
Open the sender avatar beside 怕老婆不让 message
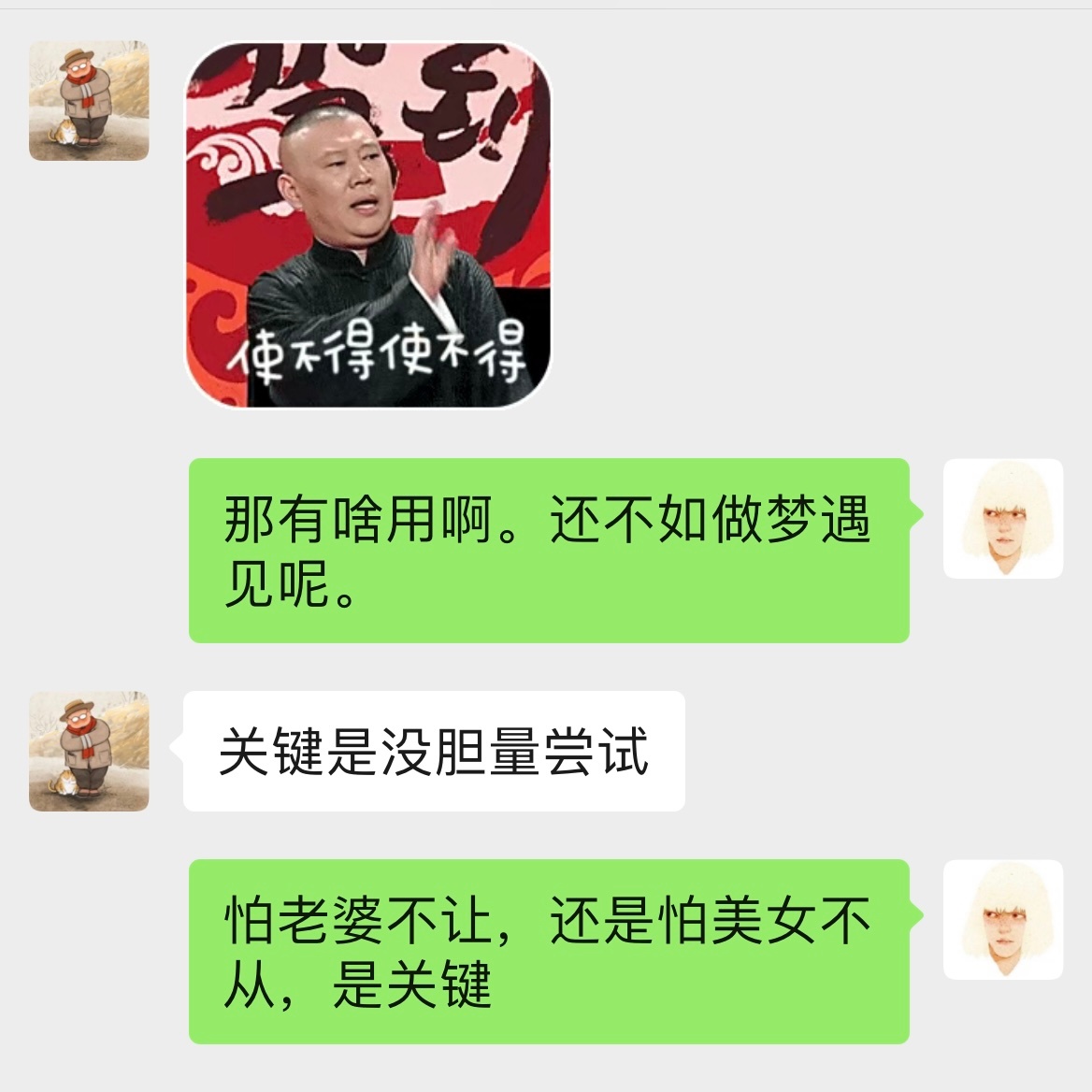pos(1002,919)
